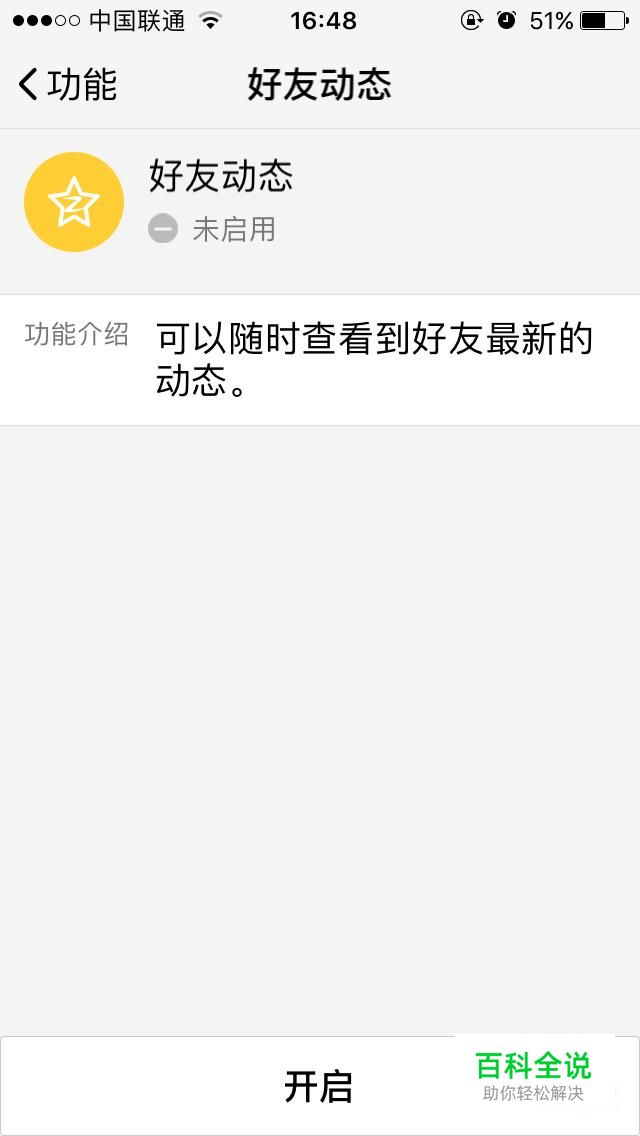Tap 开启 to enable 好友动态
Screen dimensions: 640x1136
319,1086
